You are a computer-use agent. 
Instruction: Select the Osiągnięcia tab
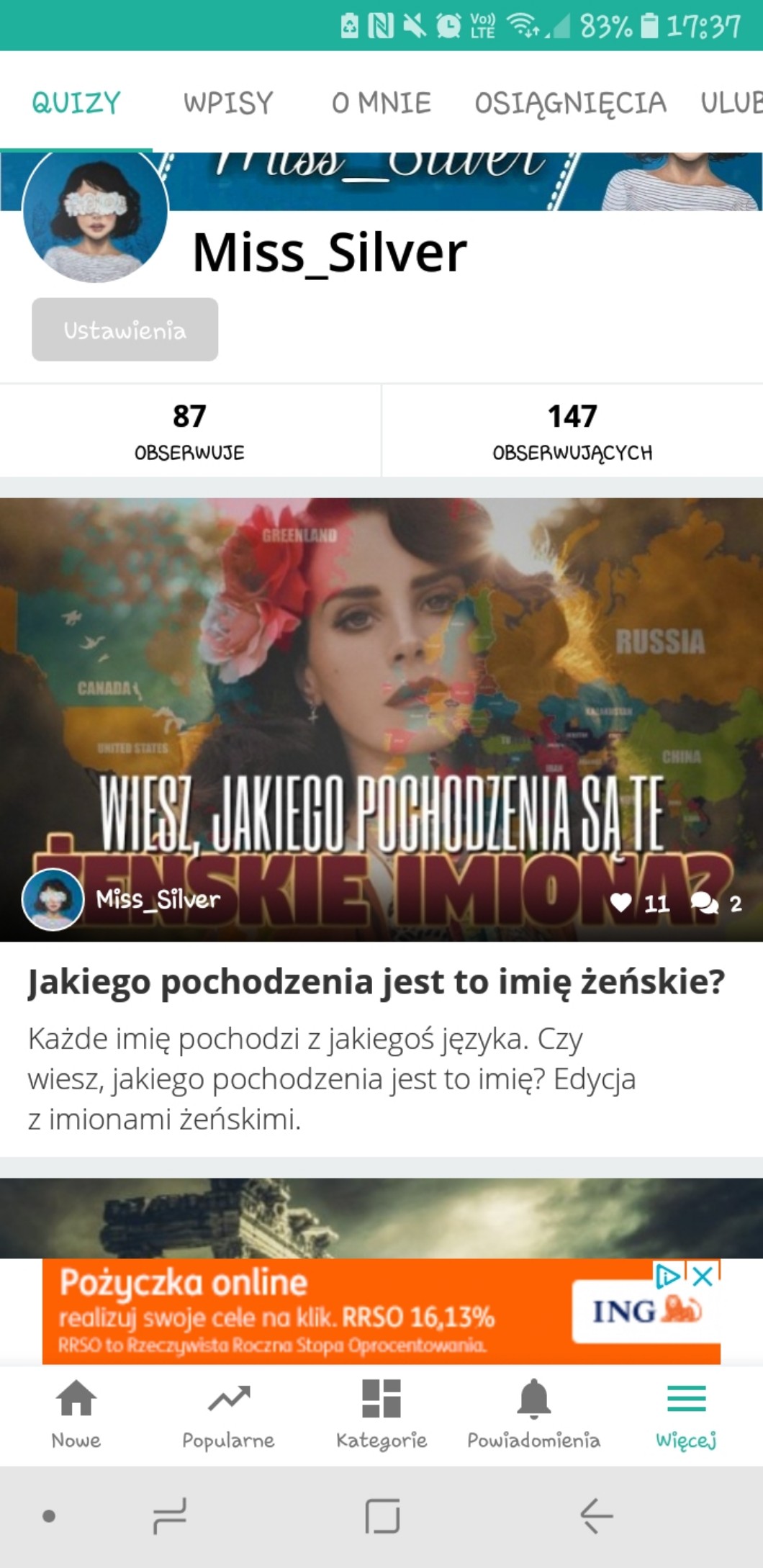570,103
